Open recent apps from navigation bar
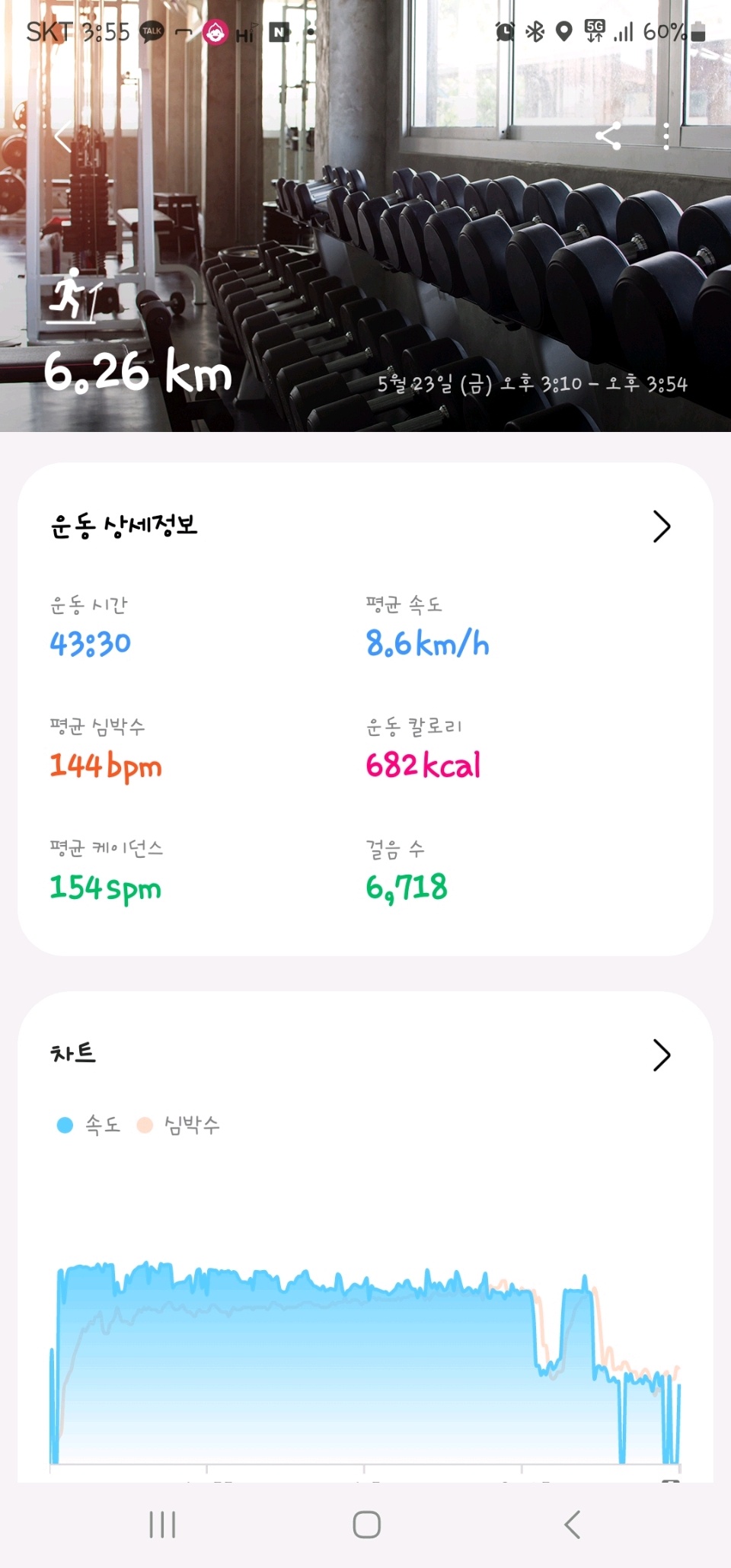The width and height of the screenshot is (731, 1568). pos(162,1525)
